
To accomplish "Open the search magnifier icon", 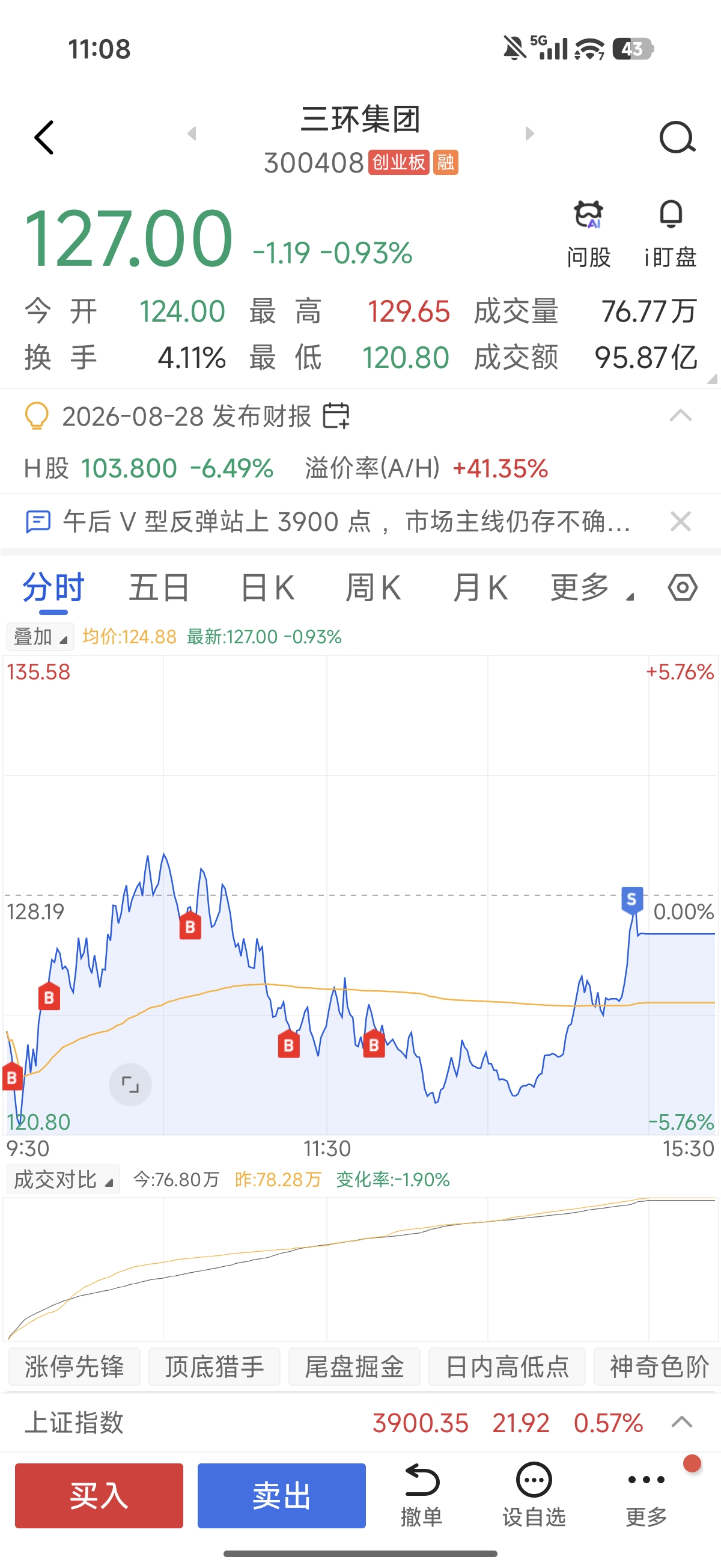I will 677,138.
